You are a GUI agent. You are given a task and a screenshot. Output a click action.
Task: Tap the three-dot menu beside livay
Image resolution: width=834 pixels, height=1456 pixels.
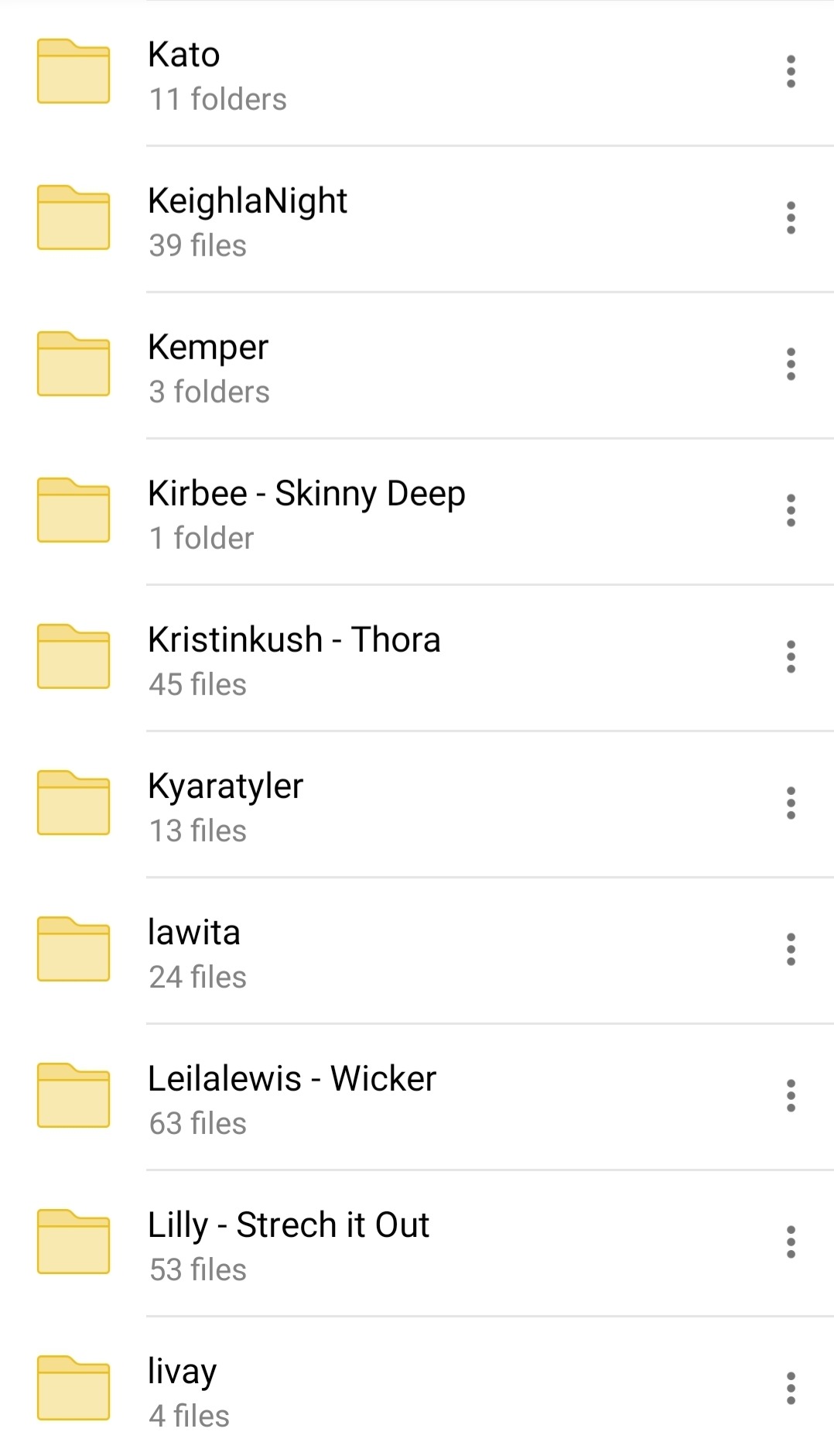click(791, 1389)
